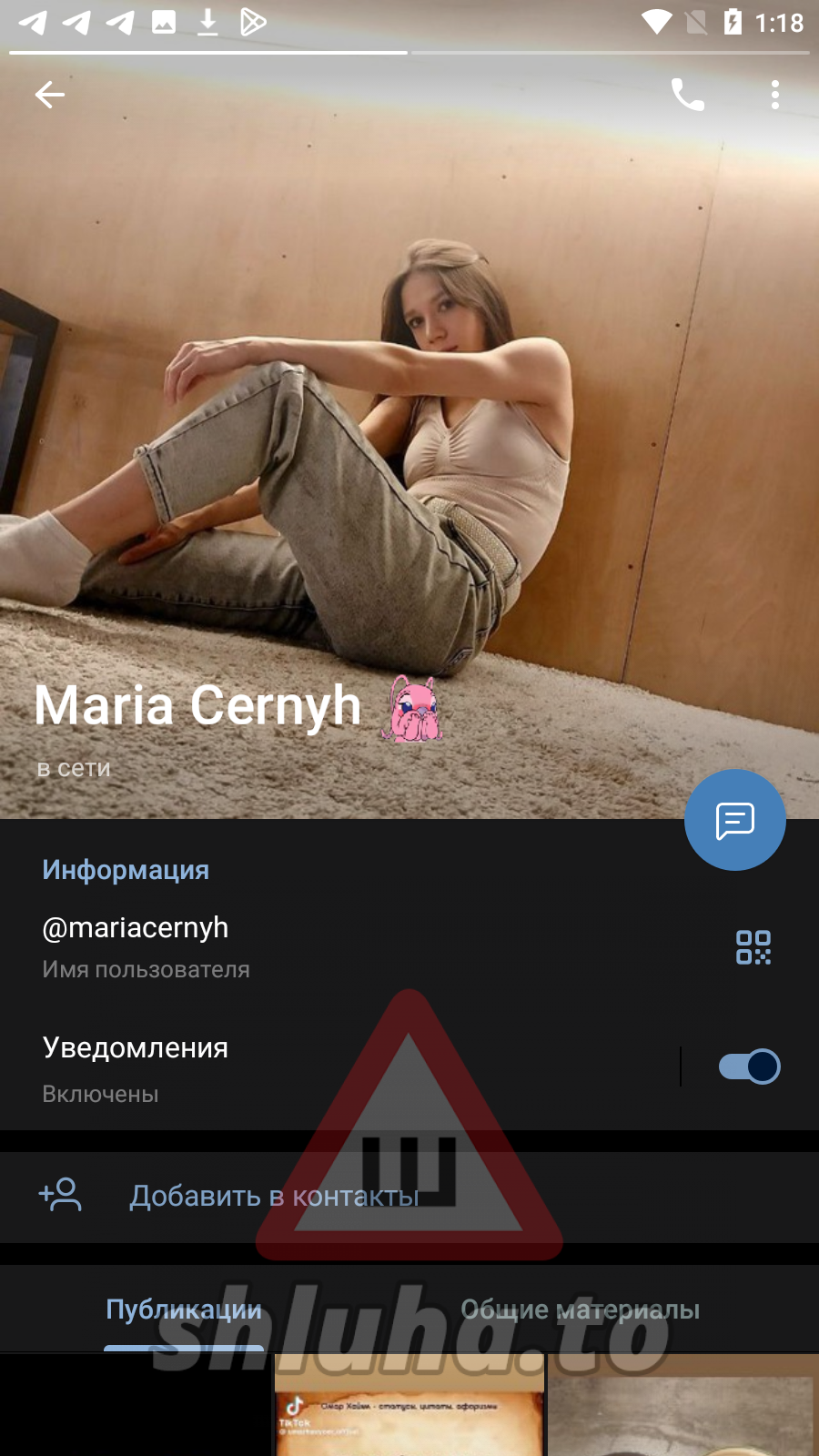Viewport: 819px width, 1456px height.
Task: Start a voice call with the phone icon
Action: coord(687,95)
